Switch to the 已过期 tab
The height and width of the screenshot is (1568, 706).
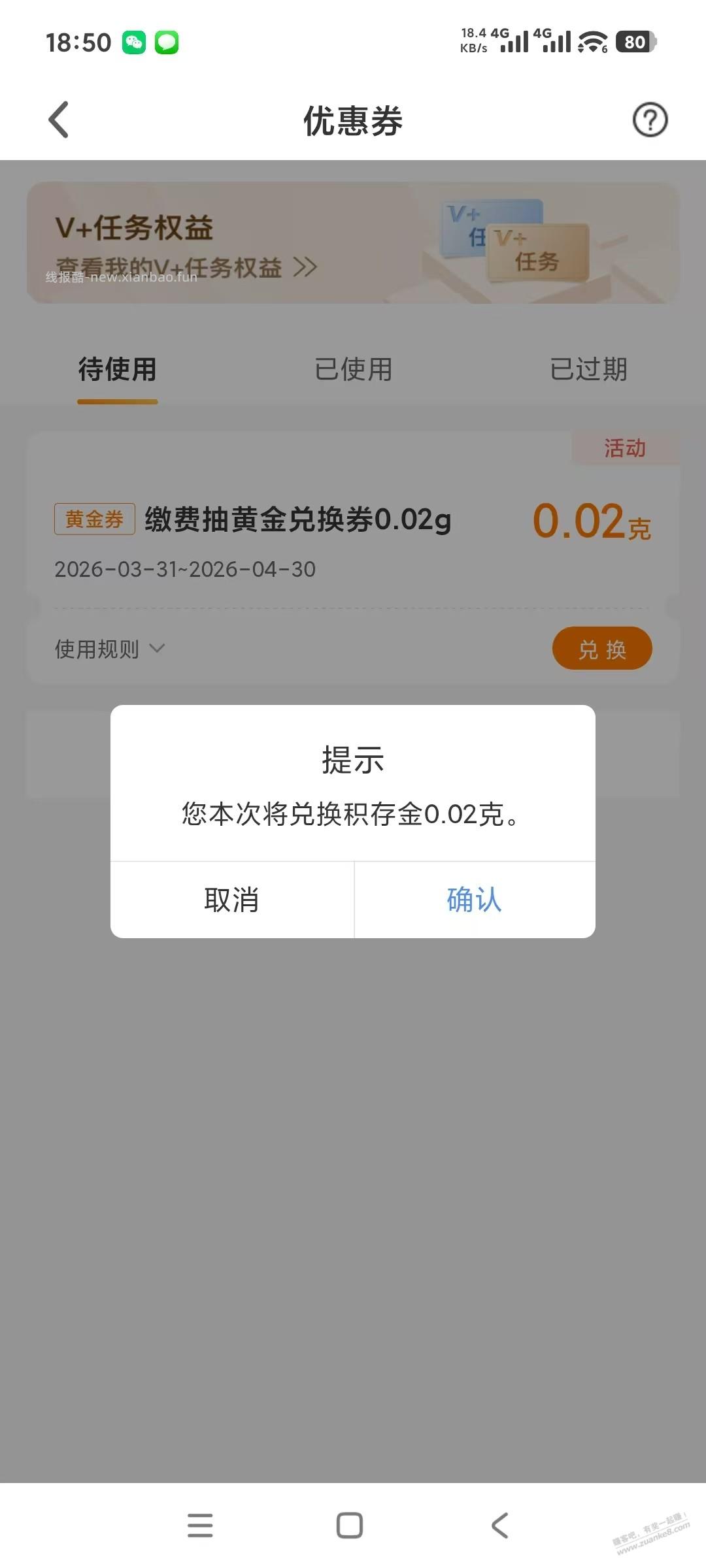coord(588,369)
